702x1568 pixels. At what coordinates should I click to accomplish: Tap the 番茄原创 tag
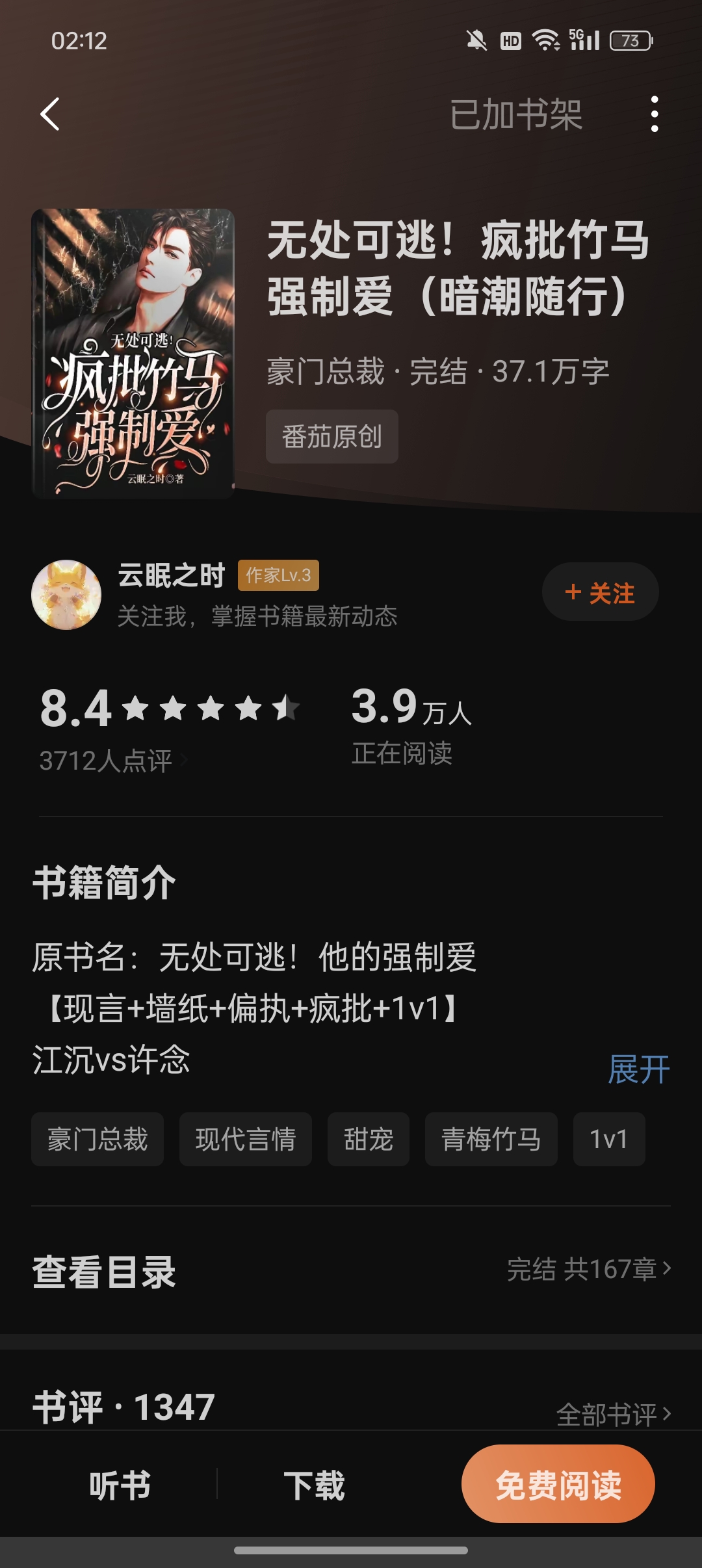(331, 436)
